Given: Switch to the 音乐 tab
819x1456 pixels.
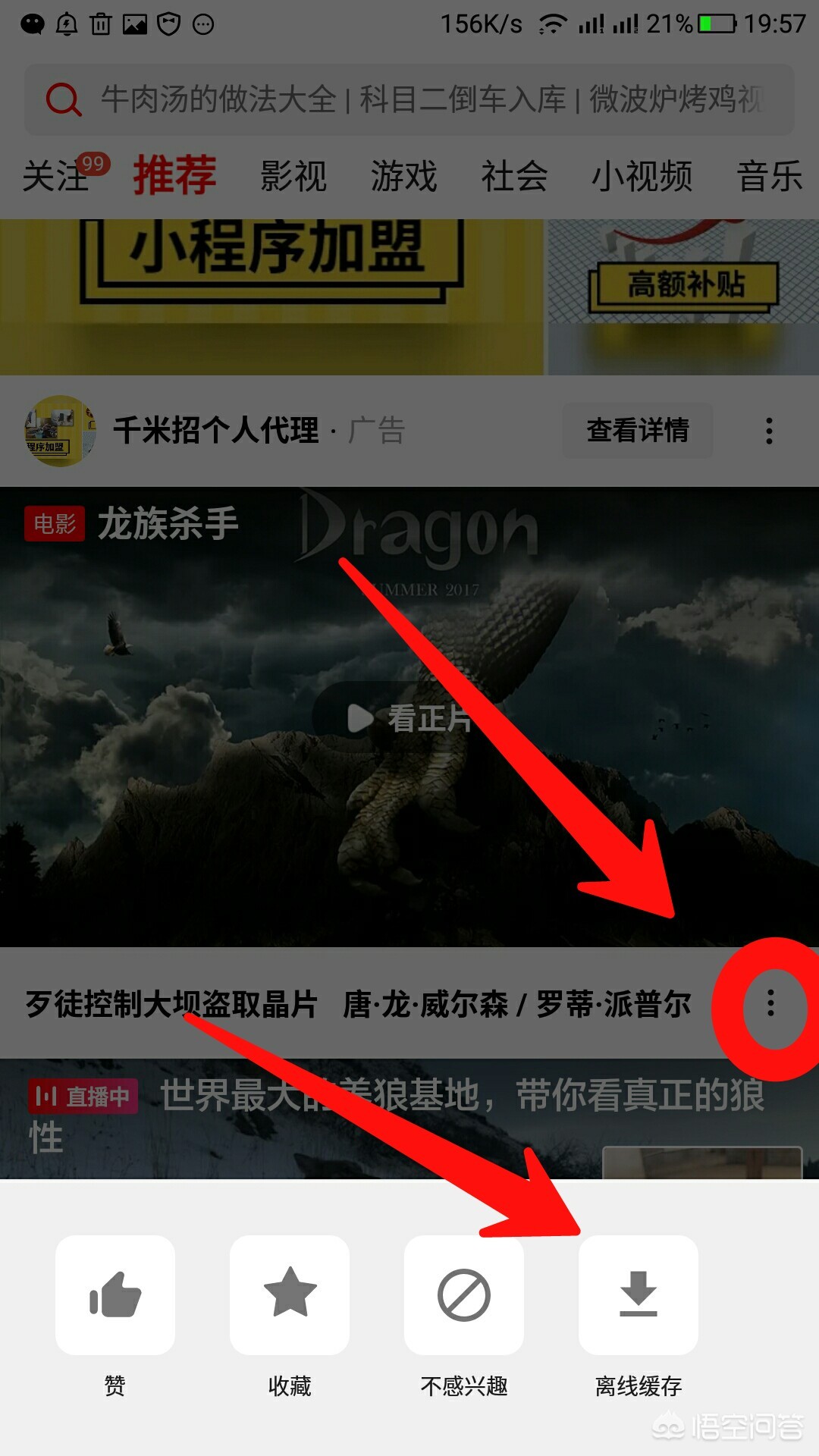Looking at the screenshot, I should (x=770, y=177).
